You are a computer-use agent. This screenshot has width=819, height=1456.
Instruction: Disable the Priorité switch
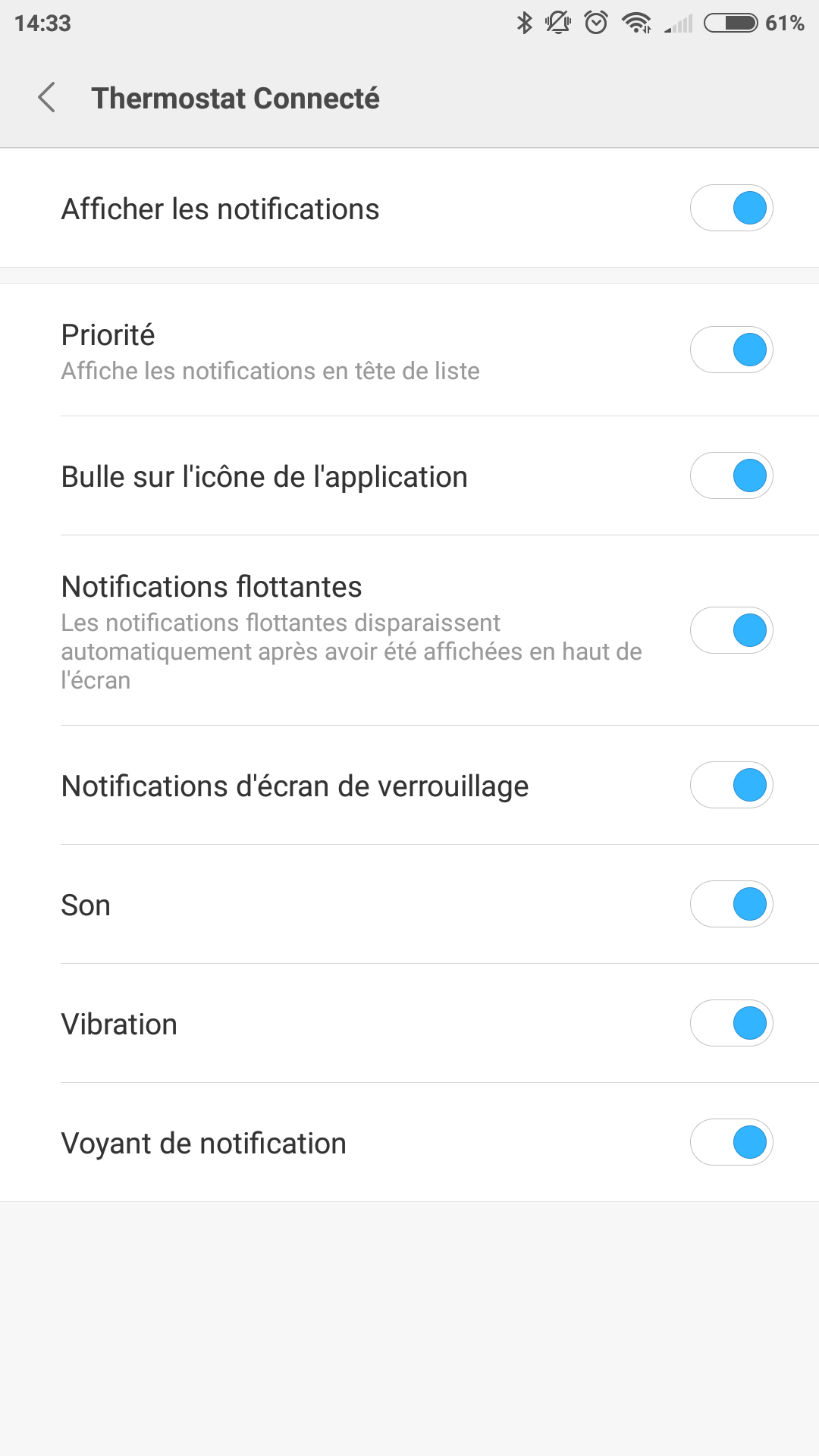coord(731,350)
